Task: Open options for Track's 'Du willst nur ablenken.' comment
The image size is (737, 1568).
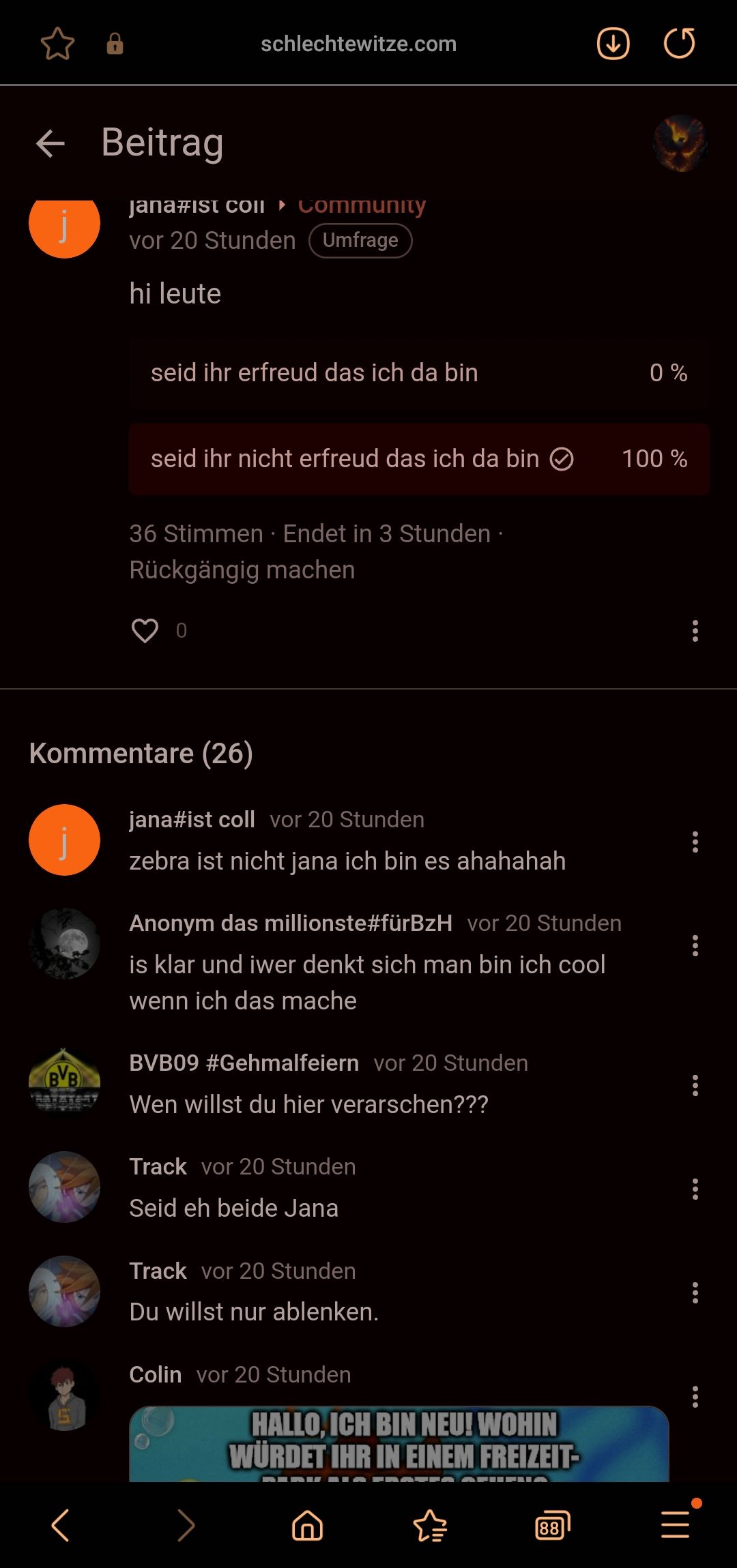Action: click(695, 1293)
